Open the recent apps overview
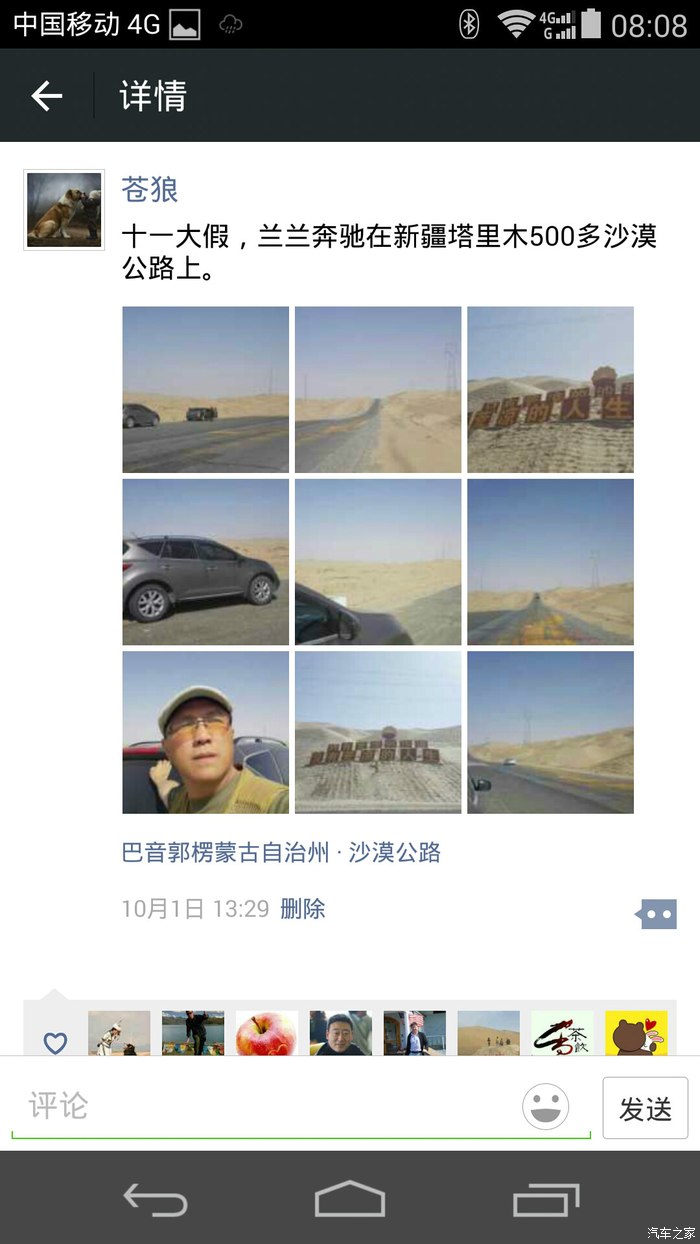This screenshot has height=1244, width=700. point(546,1198)
